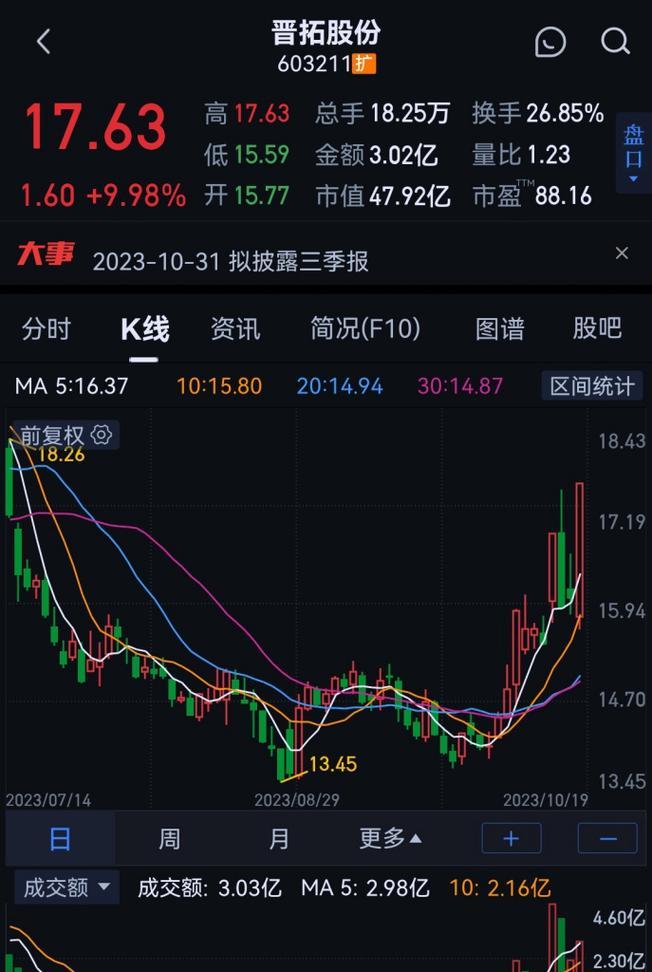
Task: Open the 成交额 indicator dropdown
Action: 66,887
